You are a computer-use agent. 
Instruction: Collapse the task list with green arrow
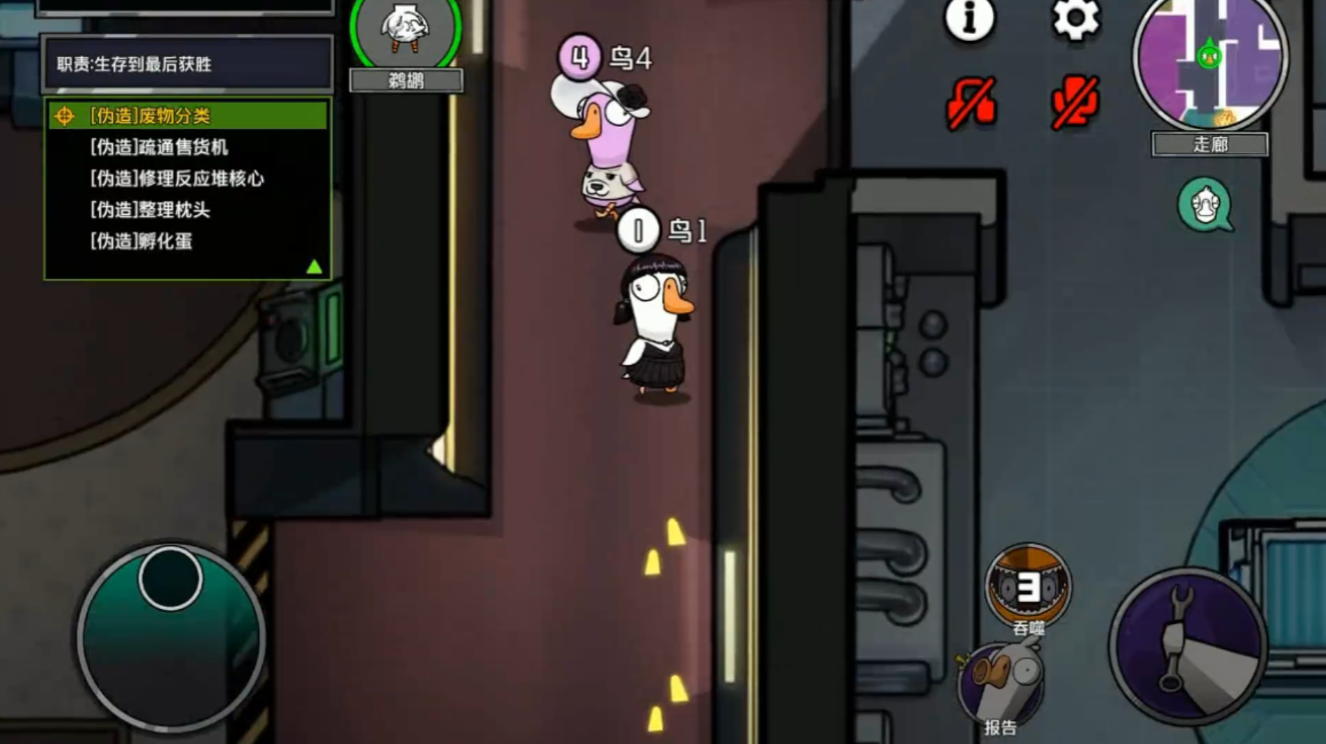point(314,266)
